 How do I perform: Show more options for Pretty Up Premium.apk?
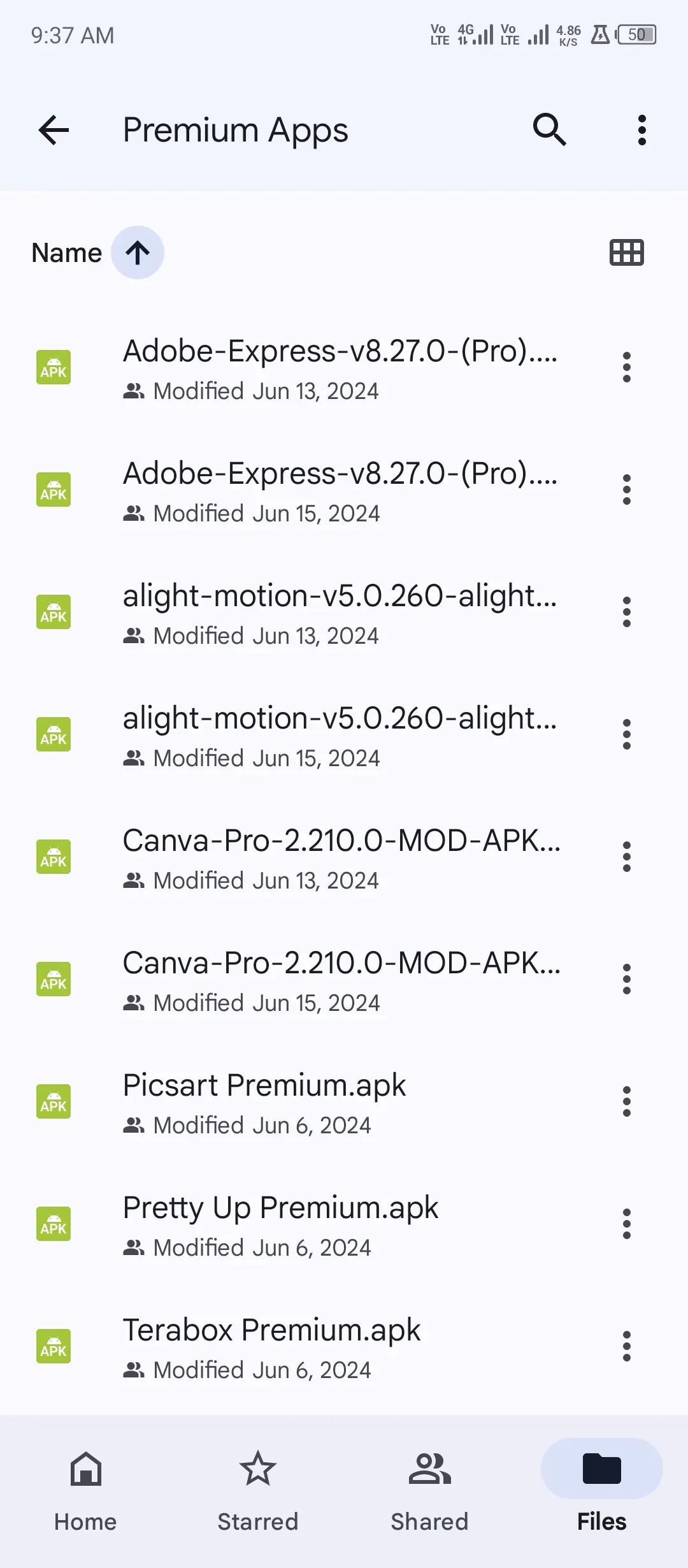pos(627,1224)
